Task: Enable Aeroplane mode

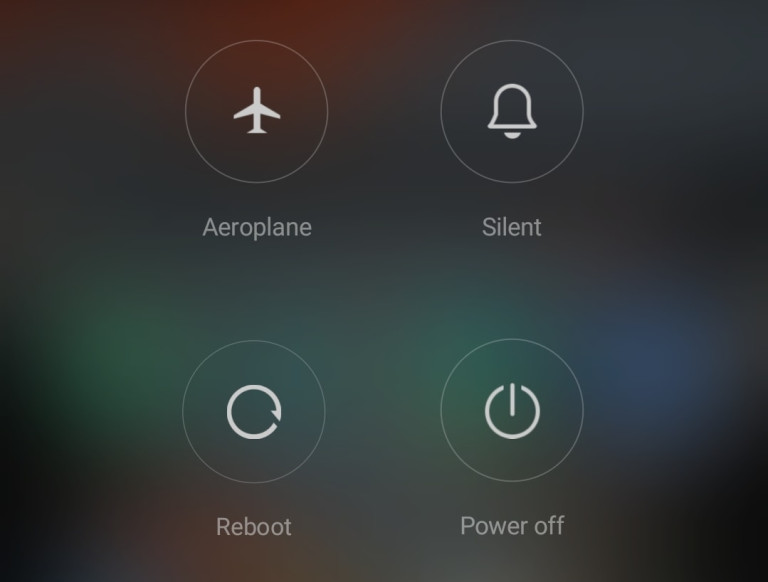Action: tap(257, 111)
